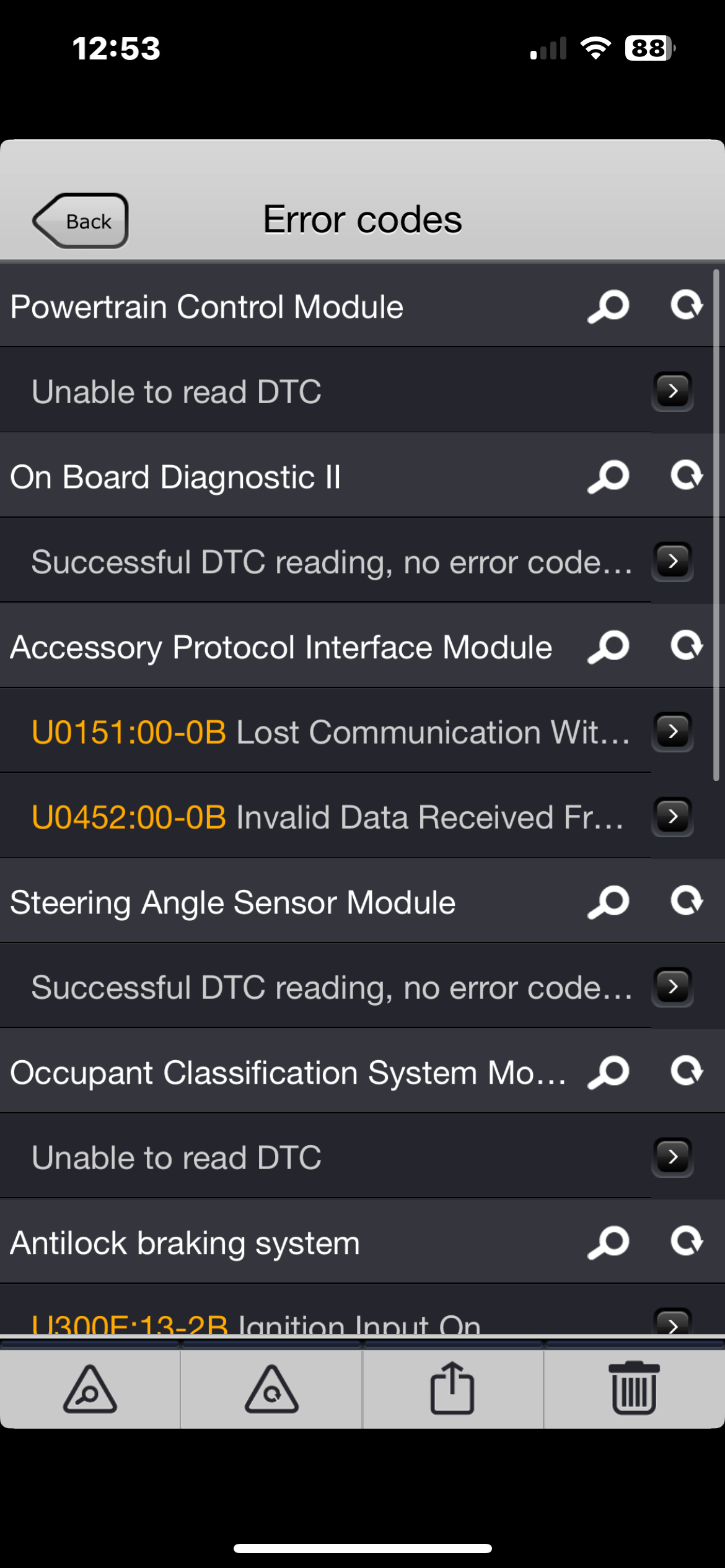Viewport: 725px width, 1568px height.
Task: Tap magnifier for Occupant Classification System Module
Action: coord(609,1073)
